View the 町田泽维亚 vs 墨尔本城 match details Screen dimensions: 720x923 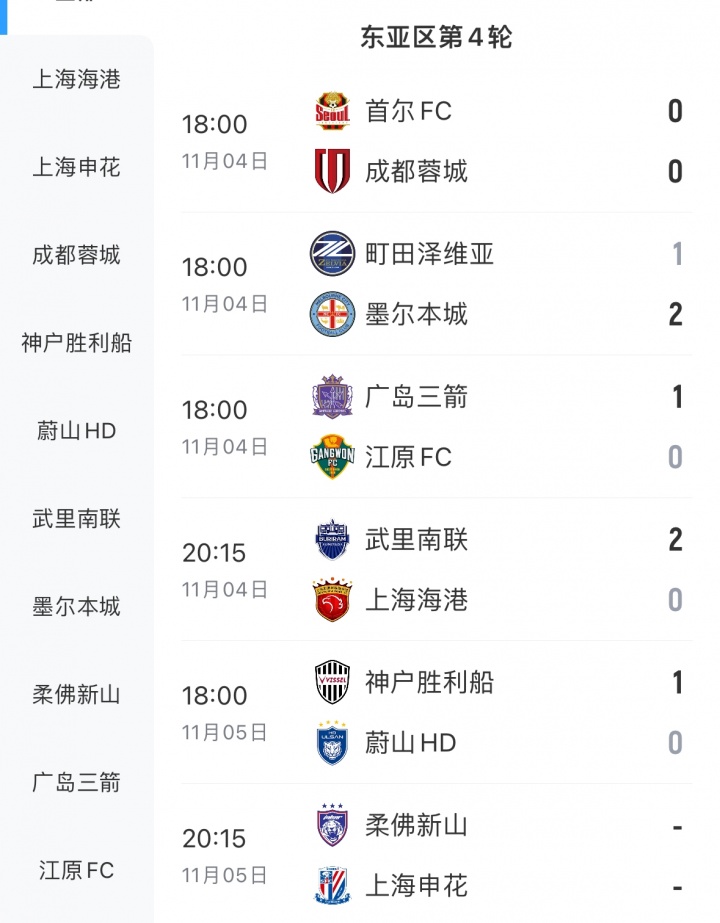pos(436,284)
